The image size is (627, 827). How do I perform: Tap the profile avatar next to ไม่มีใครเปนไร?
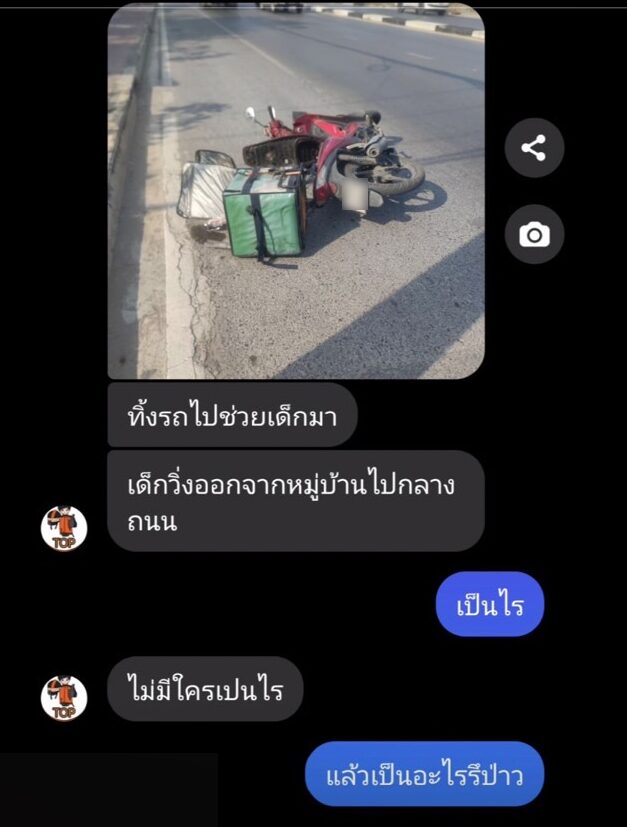[64, 697]
